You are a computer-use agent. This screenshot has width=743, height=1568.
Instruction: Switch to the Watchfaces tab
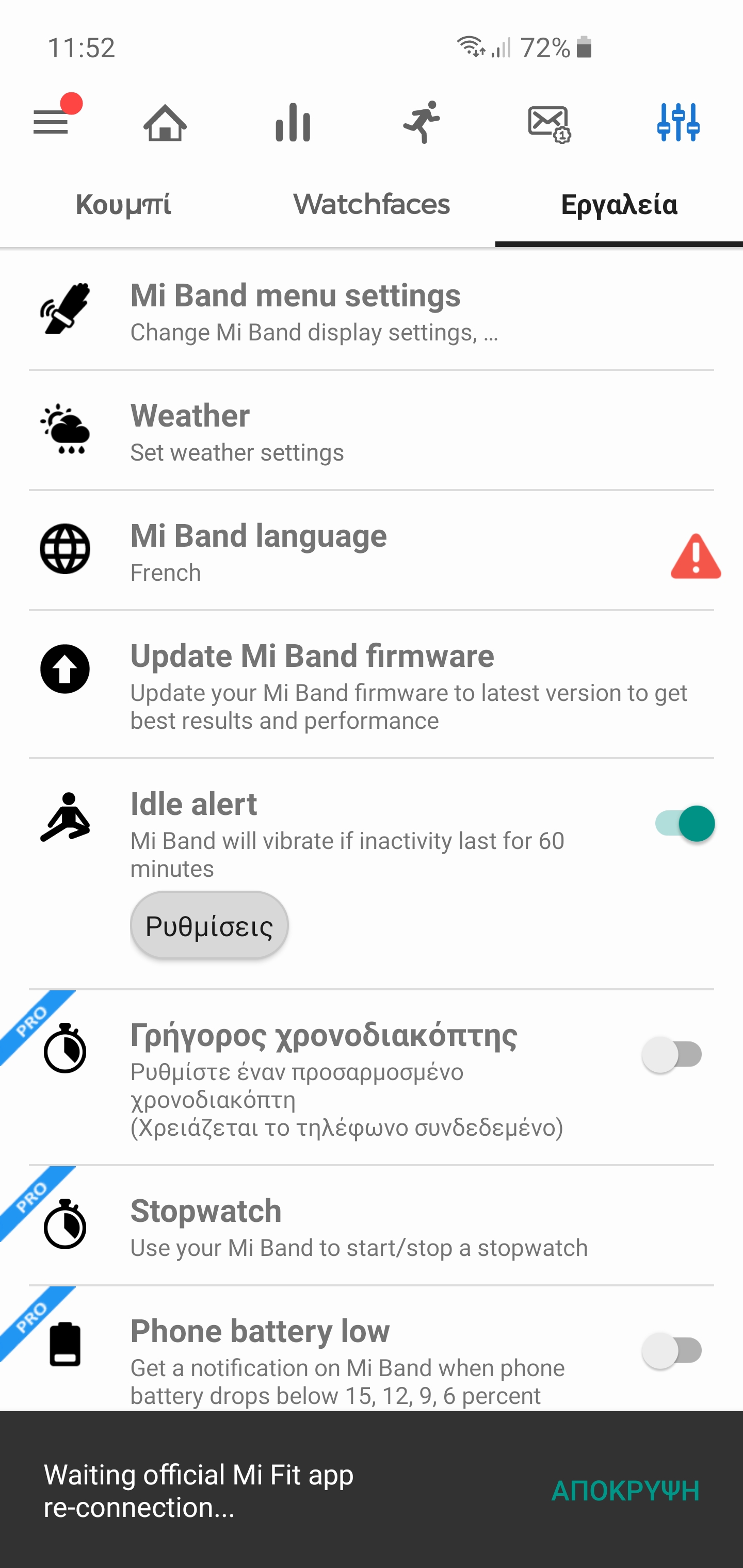coord(372,205)
